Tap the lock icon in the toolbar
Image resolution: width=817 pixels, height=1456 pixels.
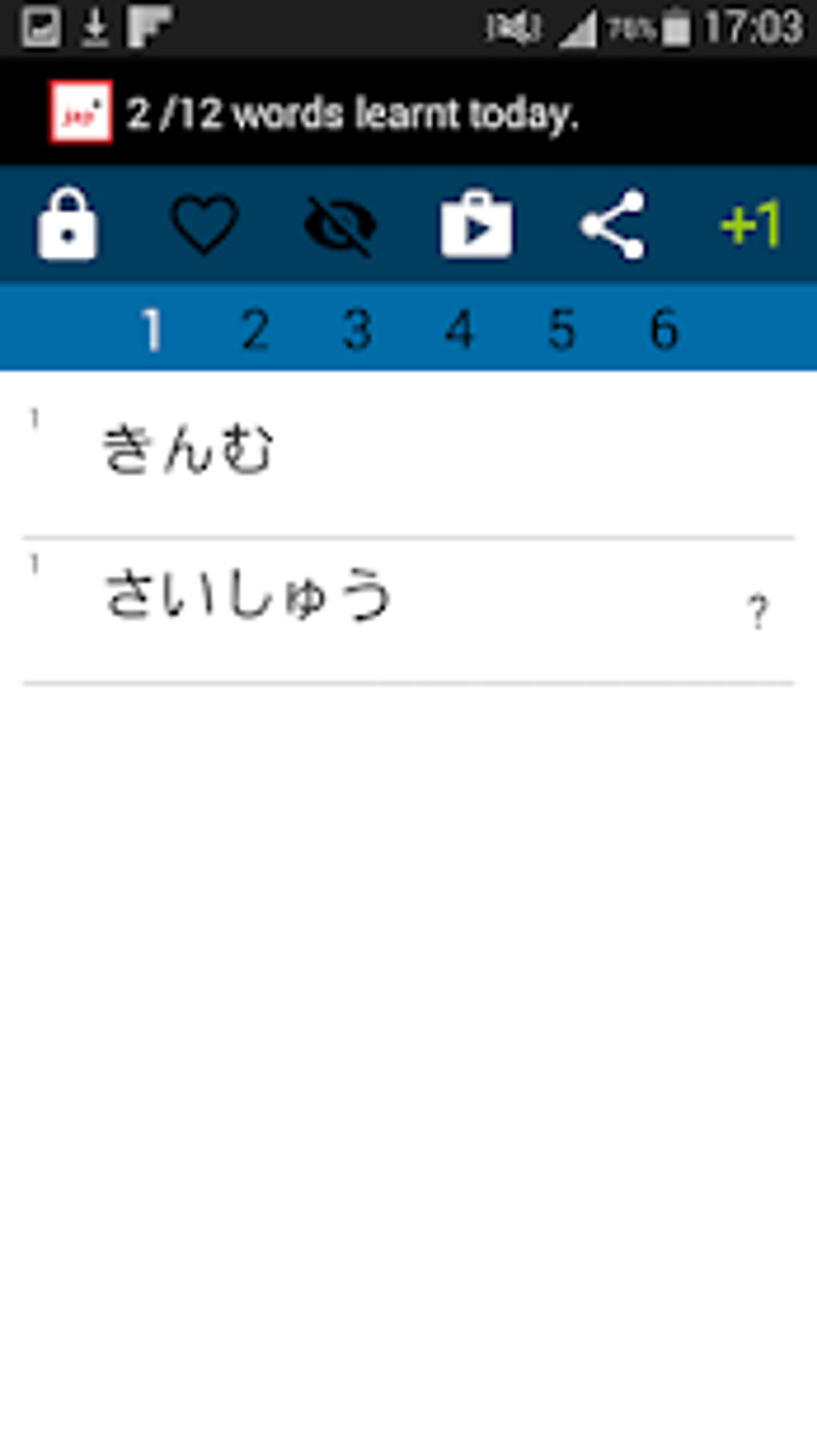68,224
